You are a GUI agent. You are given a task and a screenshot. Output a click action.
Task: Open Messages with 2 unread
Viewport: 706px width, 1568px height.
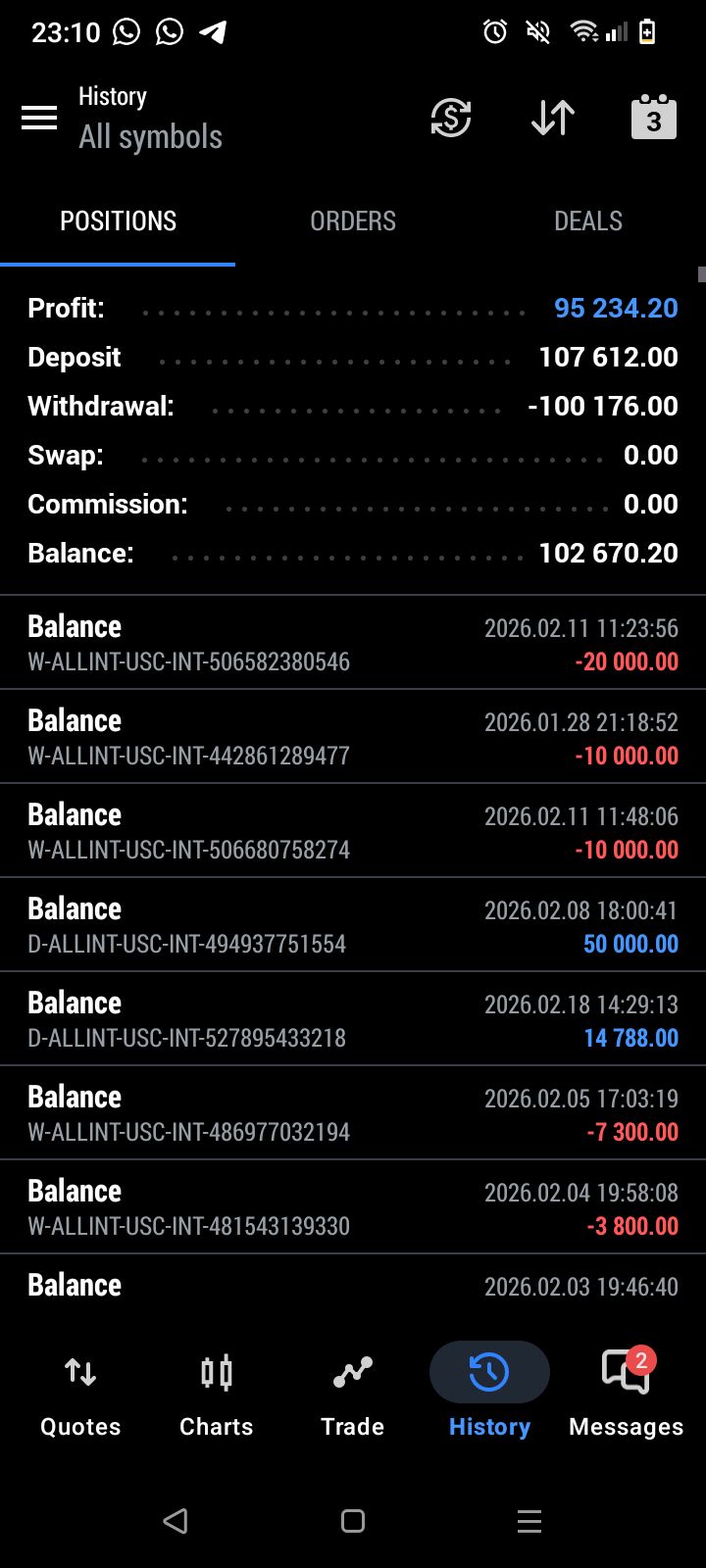coord(626,1394)
